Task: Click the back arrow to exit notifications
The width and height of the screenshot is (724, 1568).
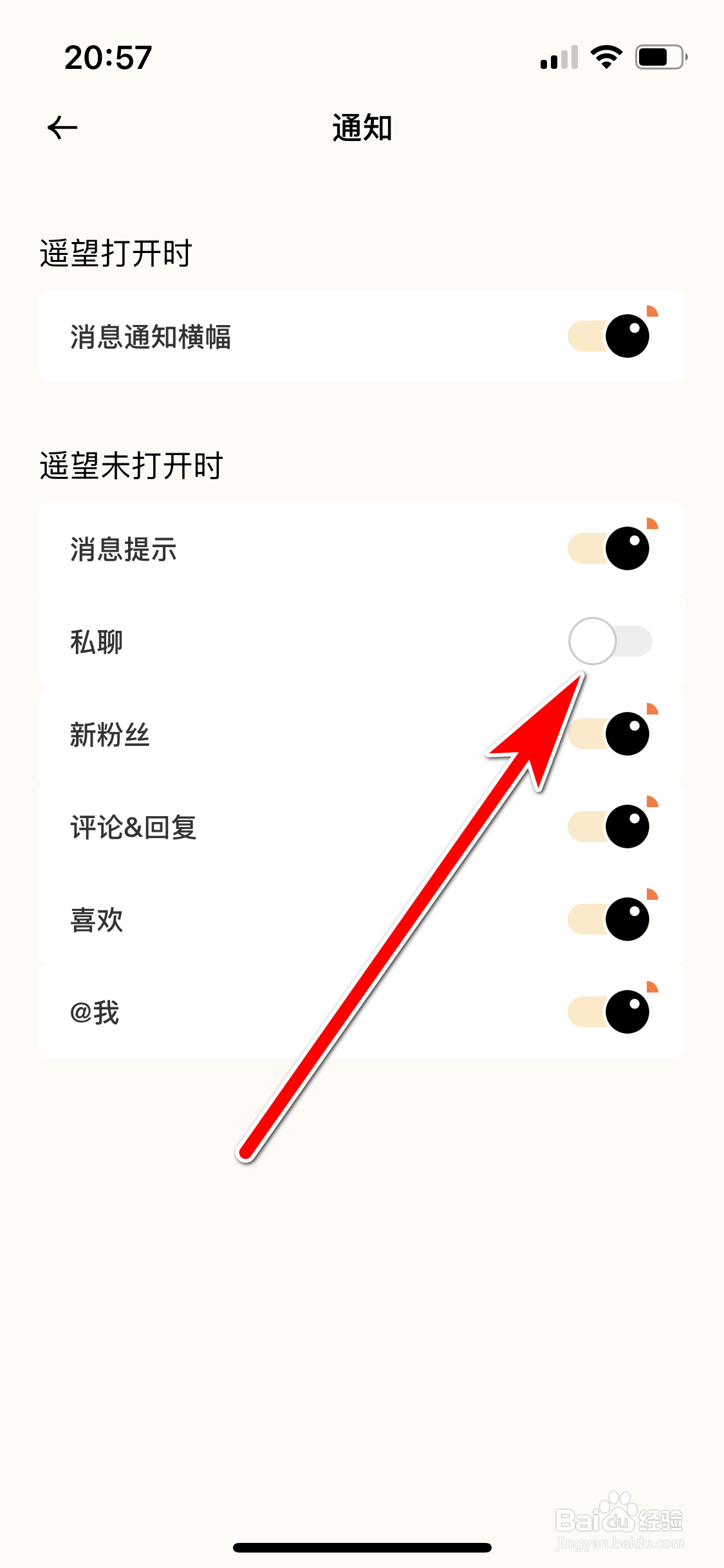Action: (x=61, y=127)
